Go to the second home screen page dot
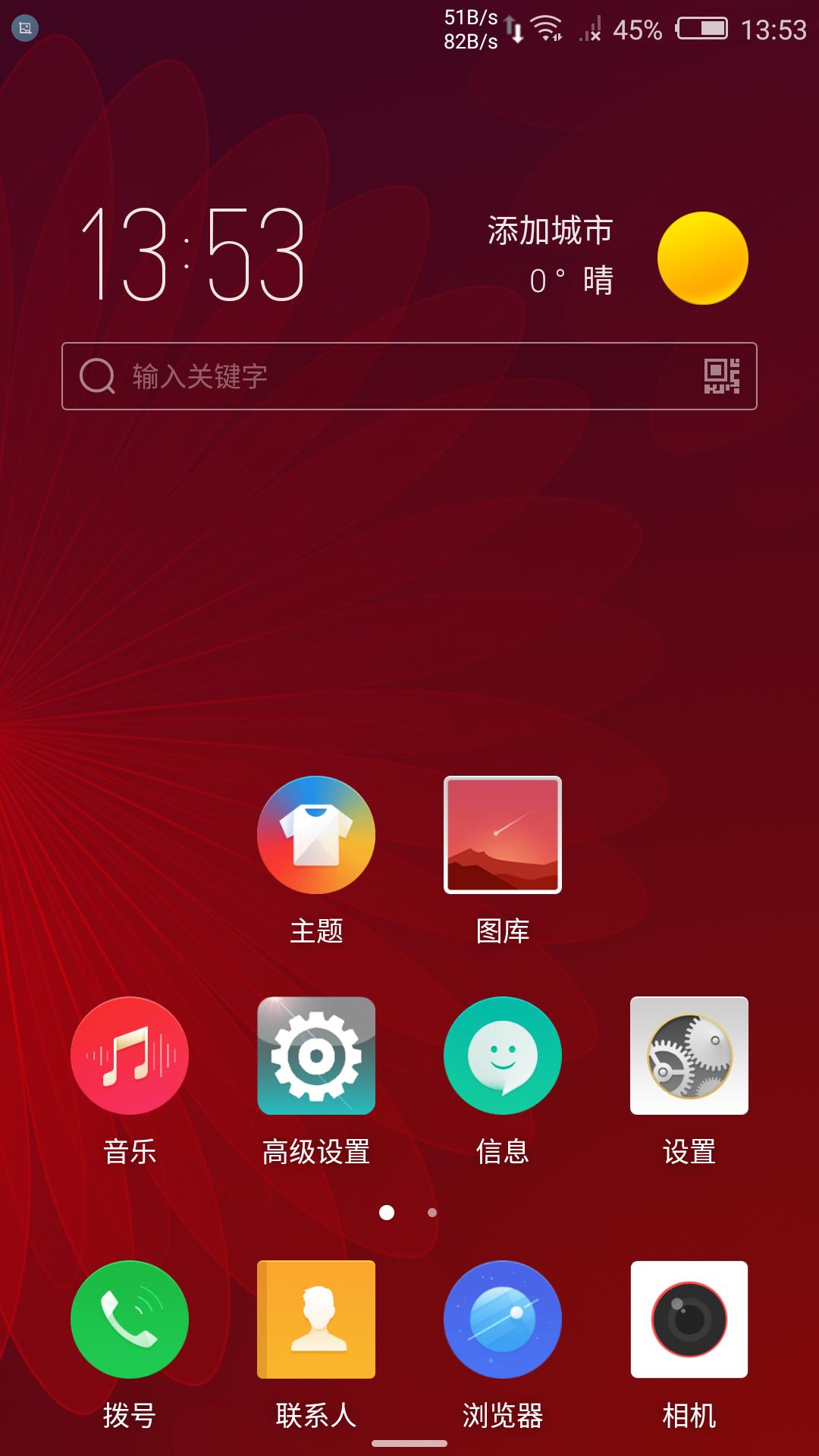The height and width of the screenshot is (1456, 819). [x=432, y=1213]
